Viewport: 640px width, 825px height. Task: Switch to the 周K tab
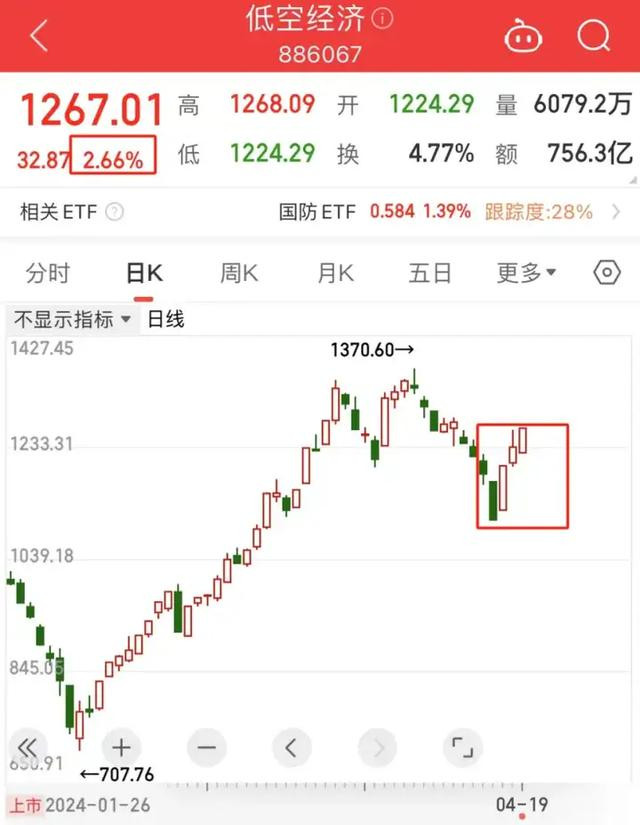point(239,273)
